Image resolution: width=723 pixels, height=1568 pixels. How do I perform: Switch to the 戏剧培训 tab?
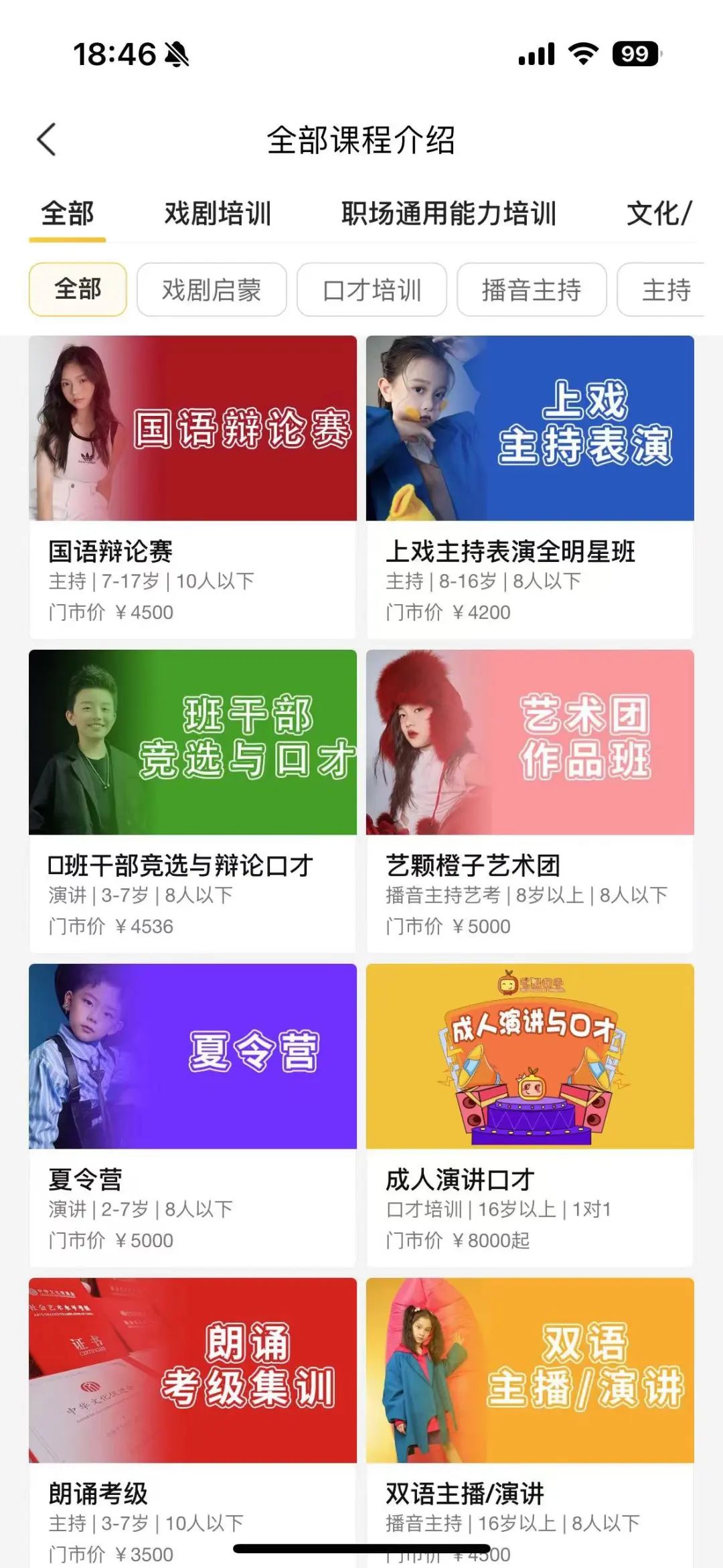pyautogui.click(x=218, y=214)
